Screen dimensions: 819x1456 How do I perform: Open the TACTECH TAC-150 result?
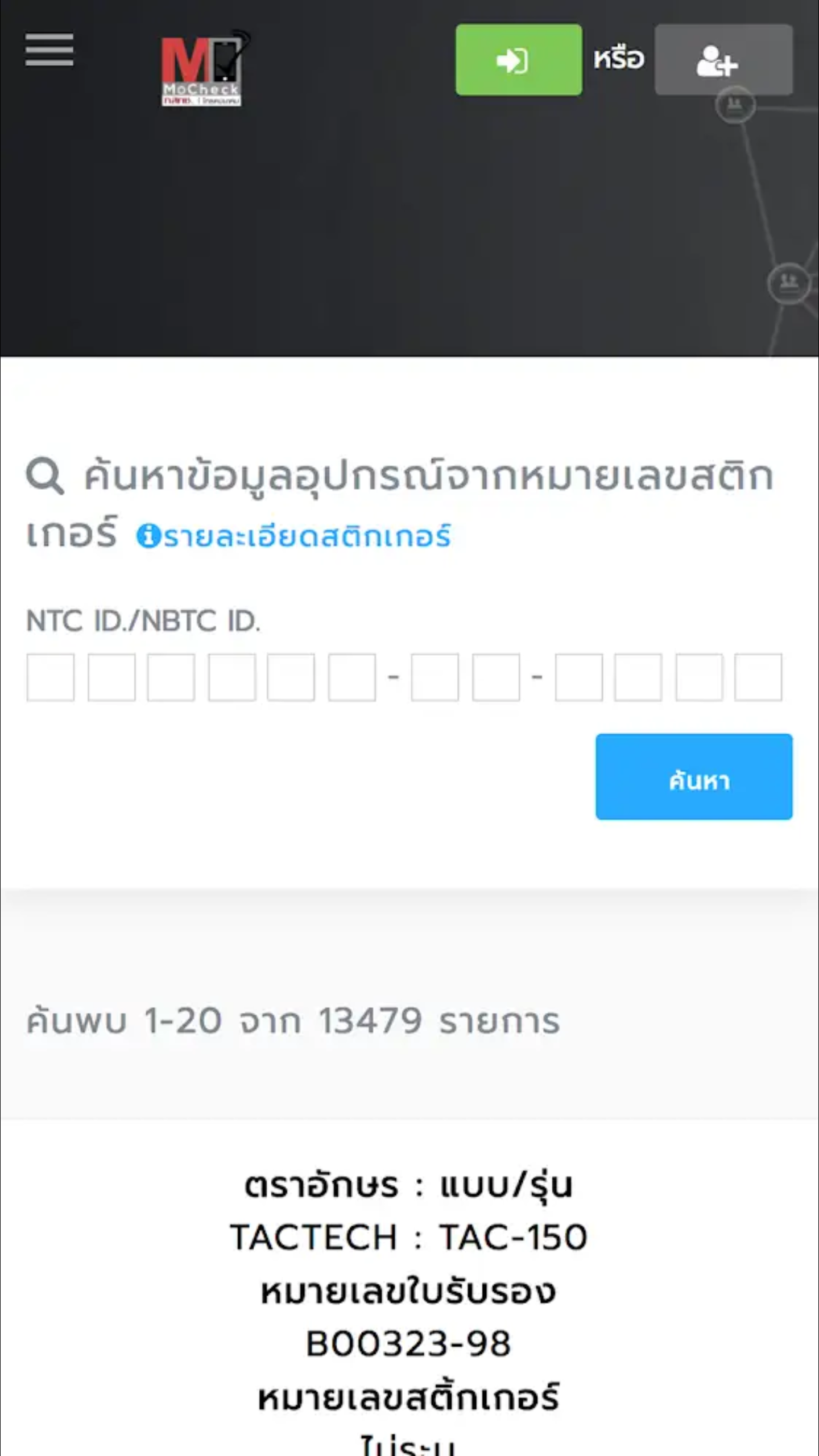(x=408, y=1238)
